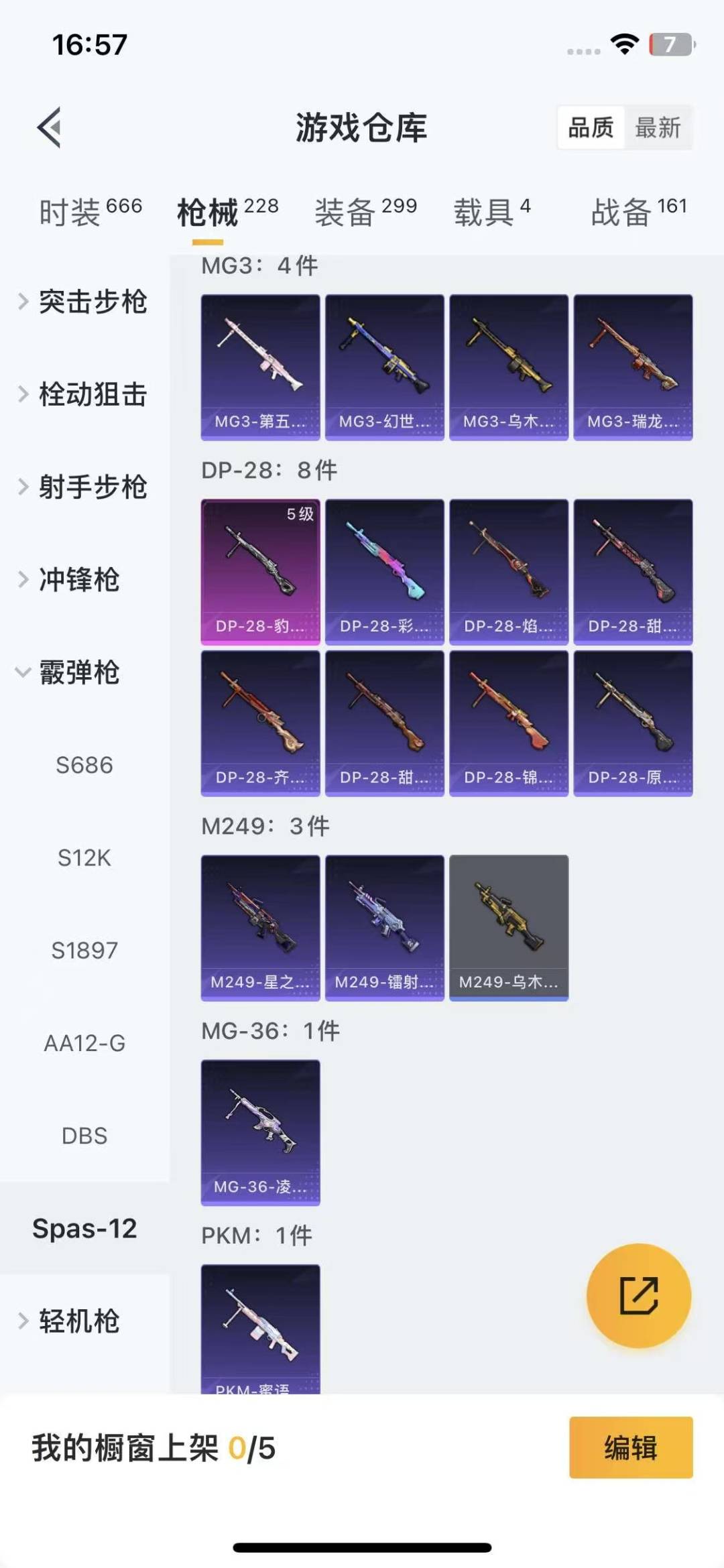Select the S686 subcategory

coord(83,766)
